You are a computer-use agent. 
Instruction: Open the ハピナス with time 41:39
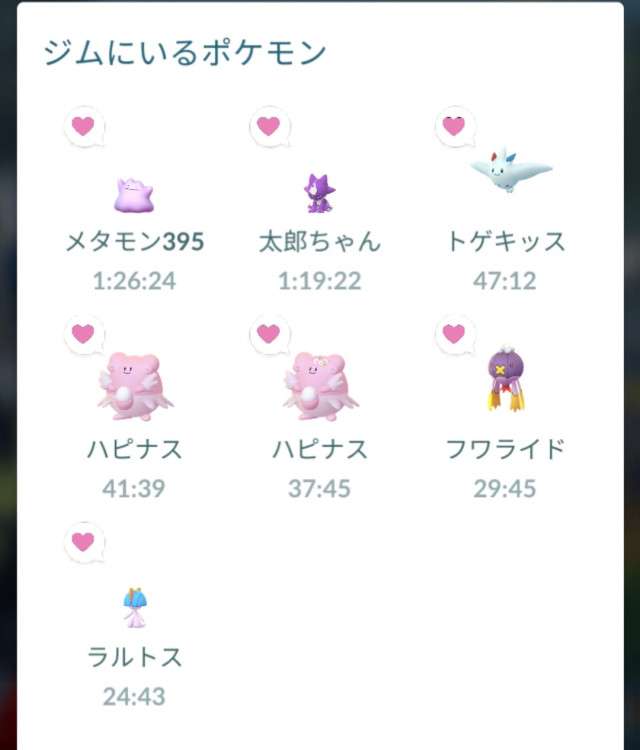pyautogui.click(x=134, y=387)
